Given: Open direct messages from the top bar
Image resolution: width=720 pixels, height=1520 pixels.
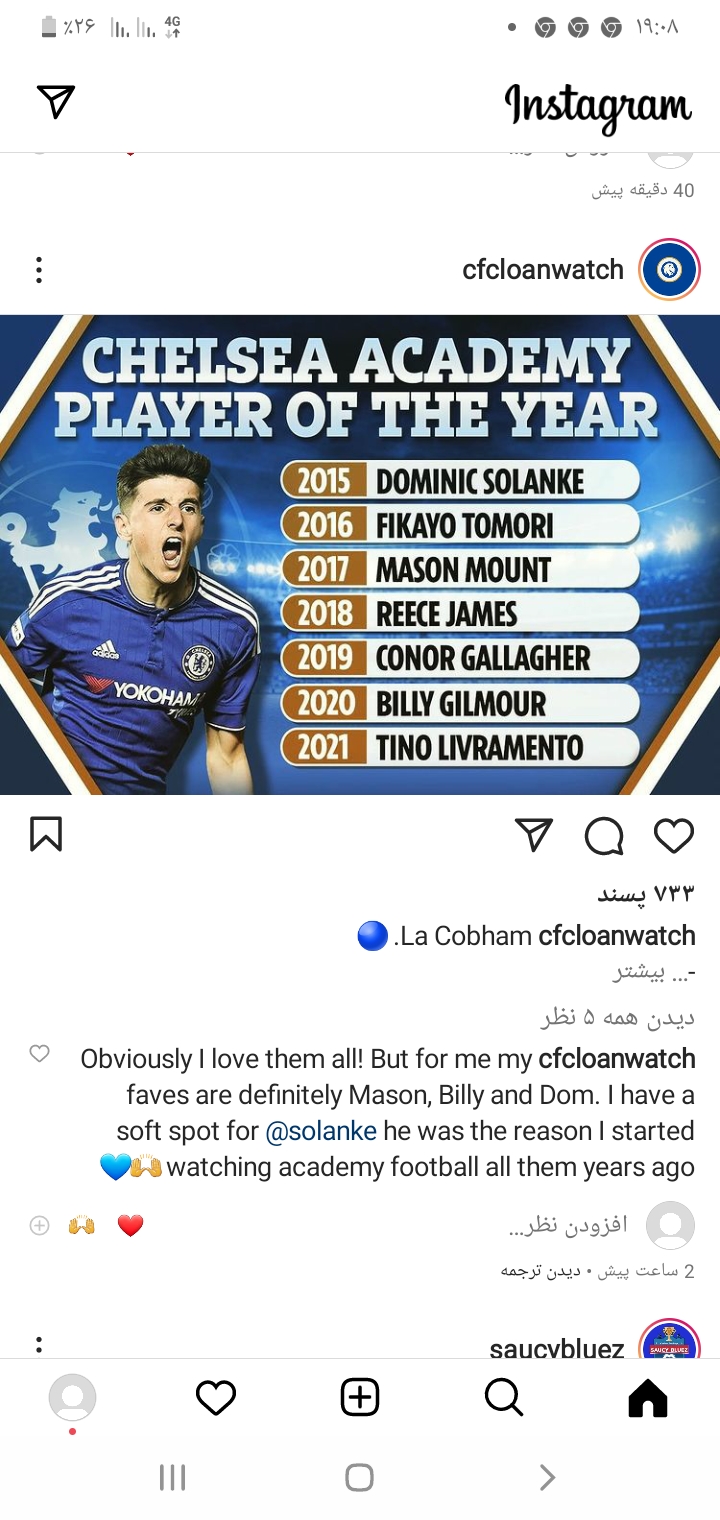Looking at the screenshot, I should [56, 101].
